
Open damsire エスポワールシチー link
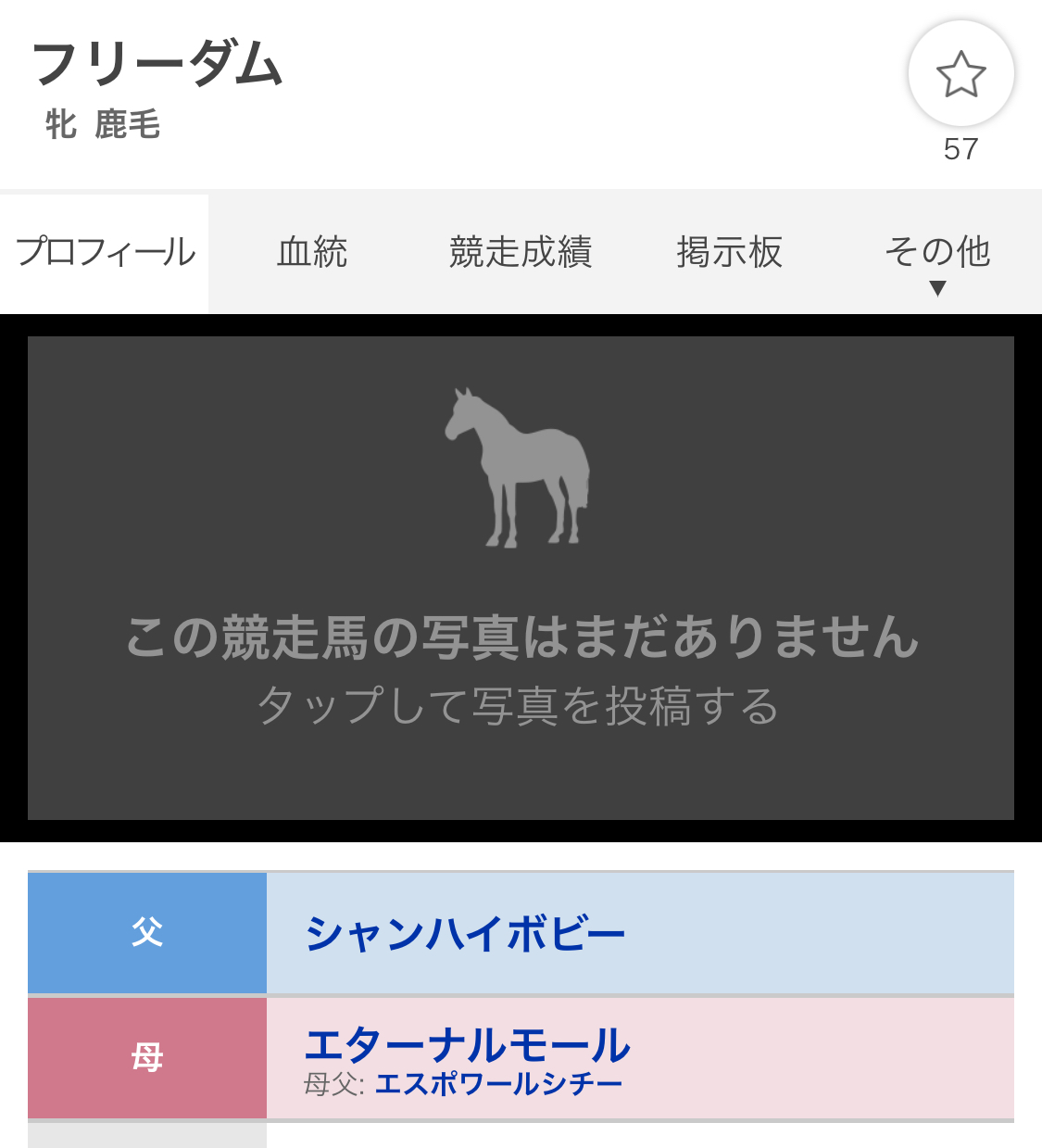point(498,1084)
